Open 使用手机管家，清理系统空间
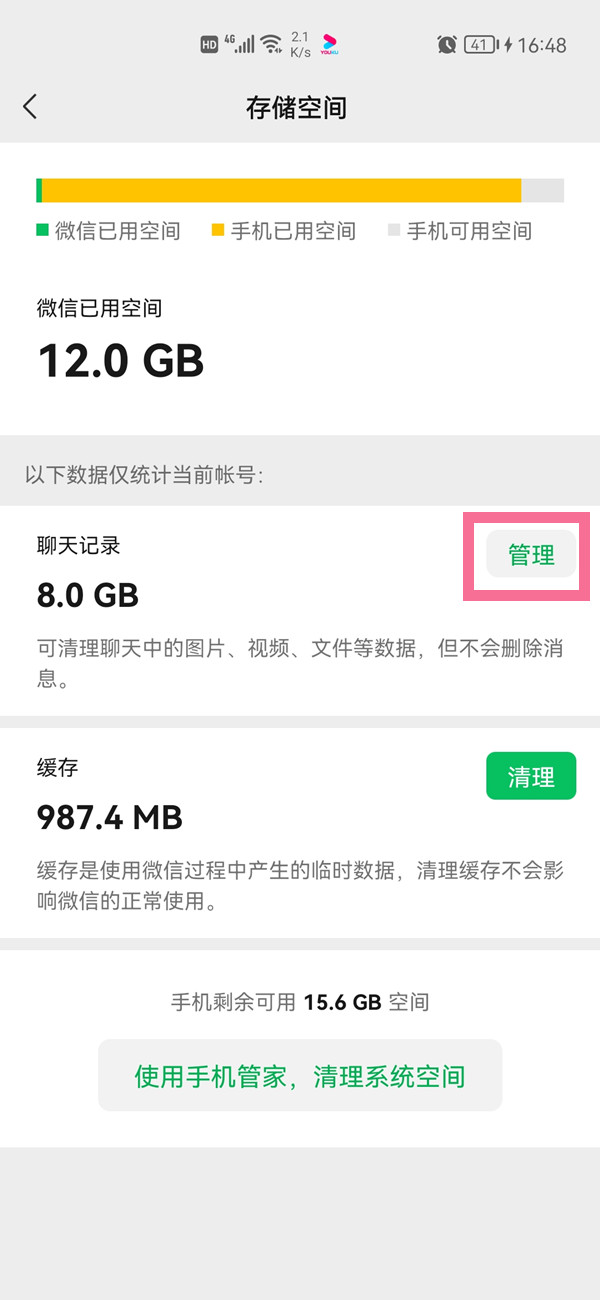This screenshot has width=600, height=1300. point(300,1076)
